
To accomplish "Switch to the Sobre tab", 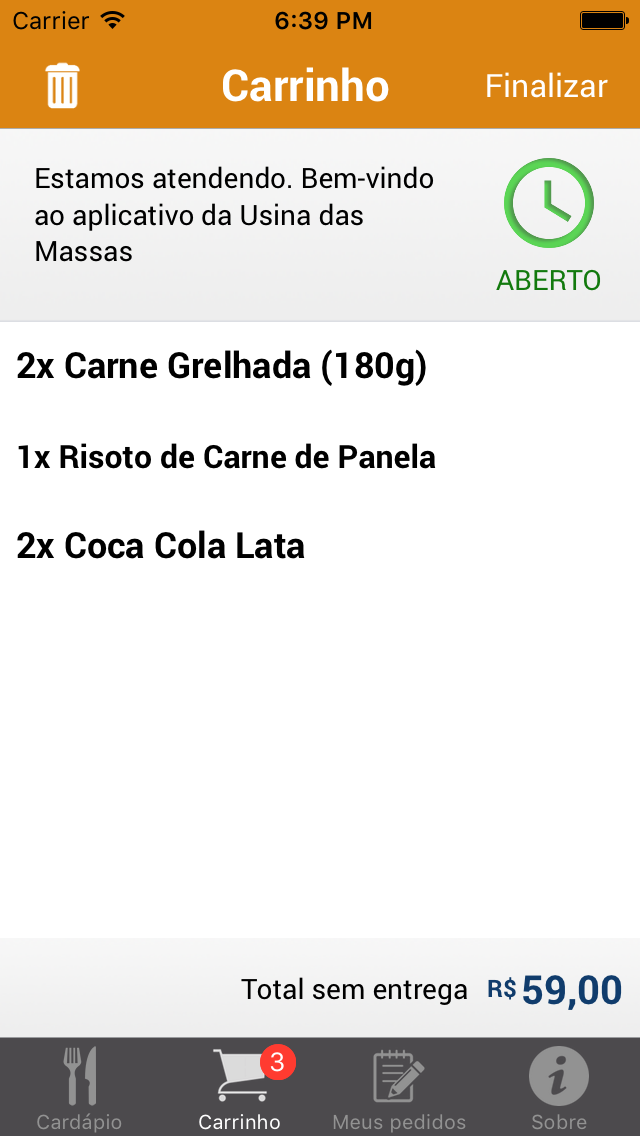I will click(x=559, y=1087).
